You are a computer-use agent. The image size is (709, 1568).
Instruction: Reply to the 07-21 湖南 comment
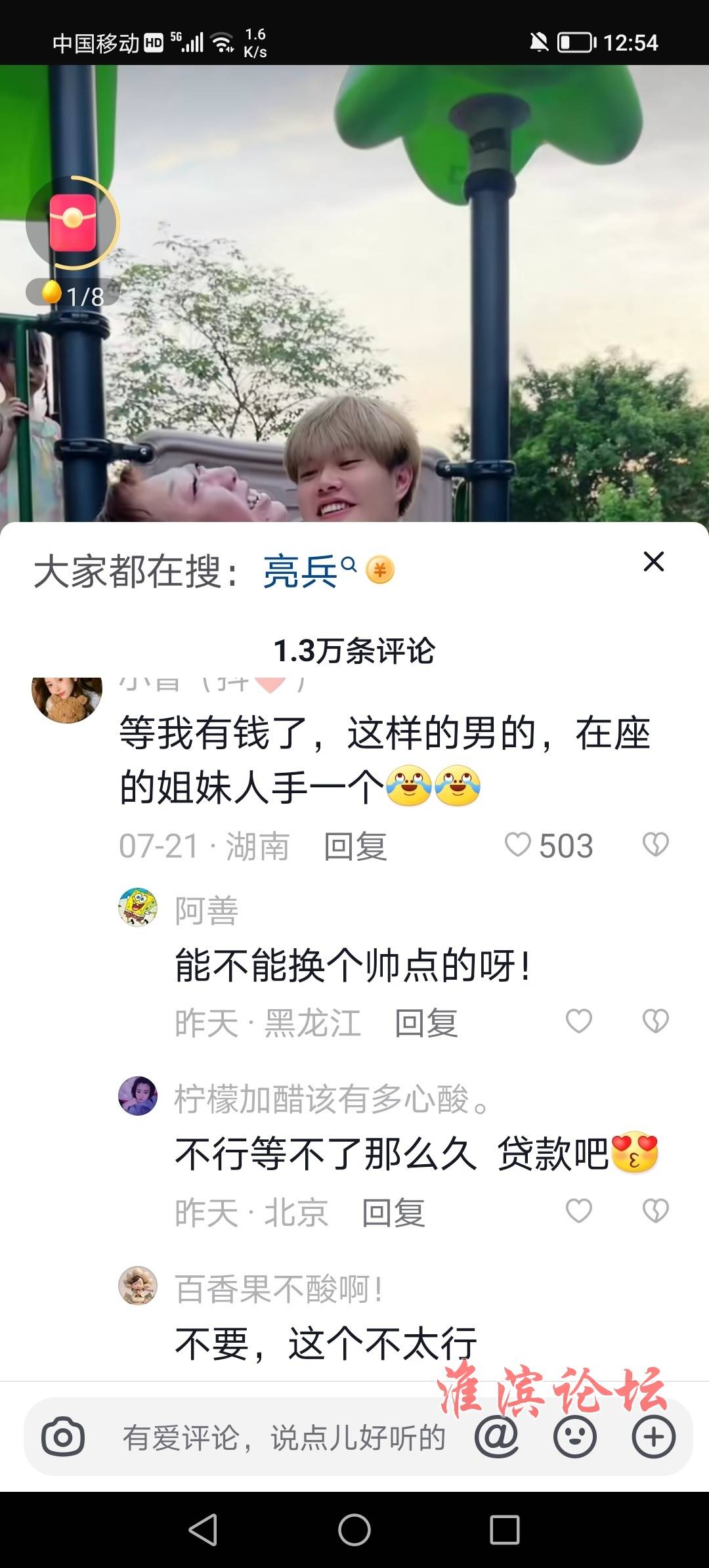coord(355,846)
